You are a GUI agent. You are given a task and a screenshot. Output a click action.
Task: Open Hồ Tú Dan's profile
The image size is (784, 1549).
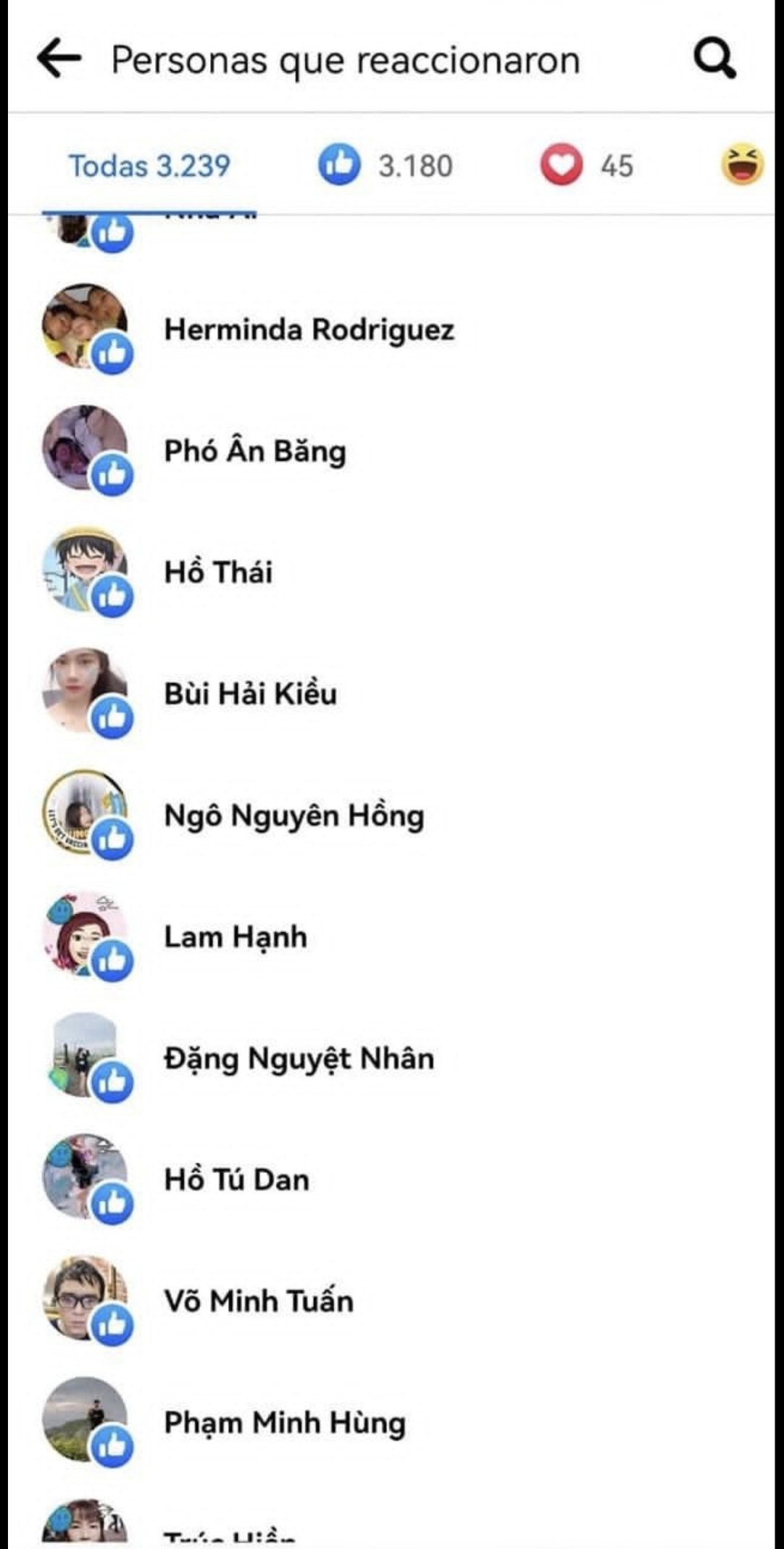coord(236,1180)
